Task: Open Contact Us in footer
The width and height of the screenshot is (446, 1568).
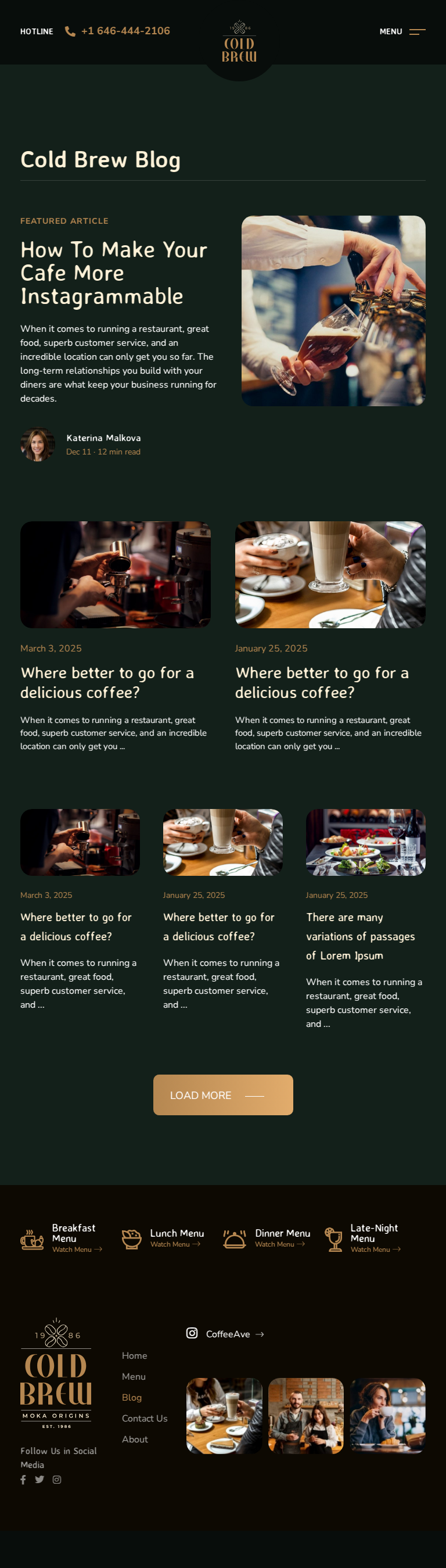Action: coord(144,1418)
